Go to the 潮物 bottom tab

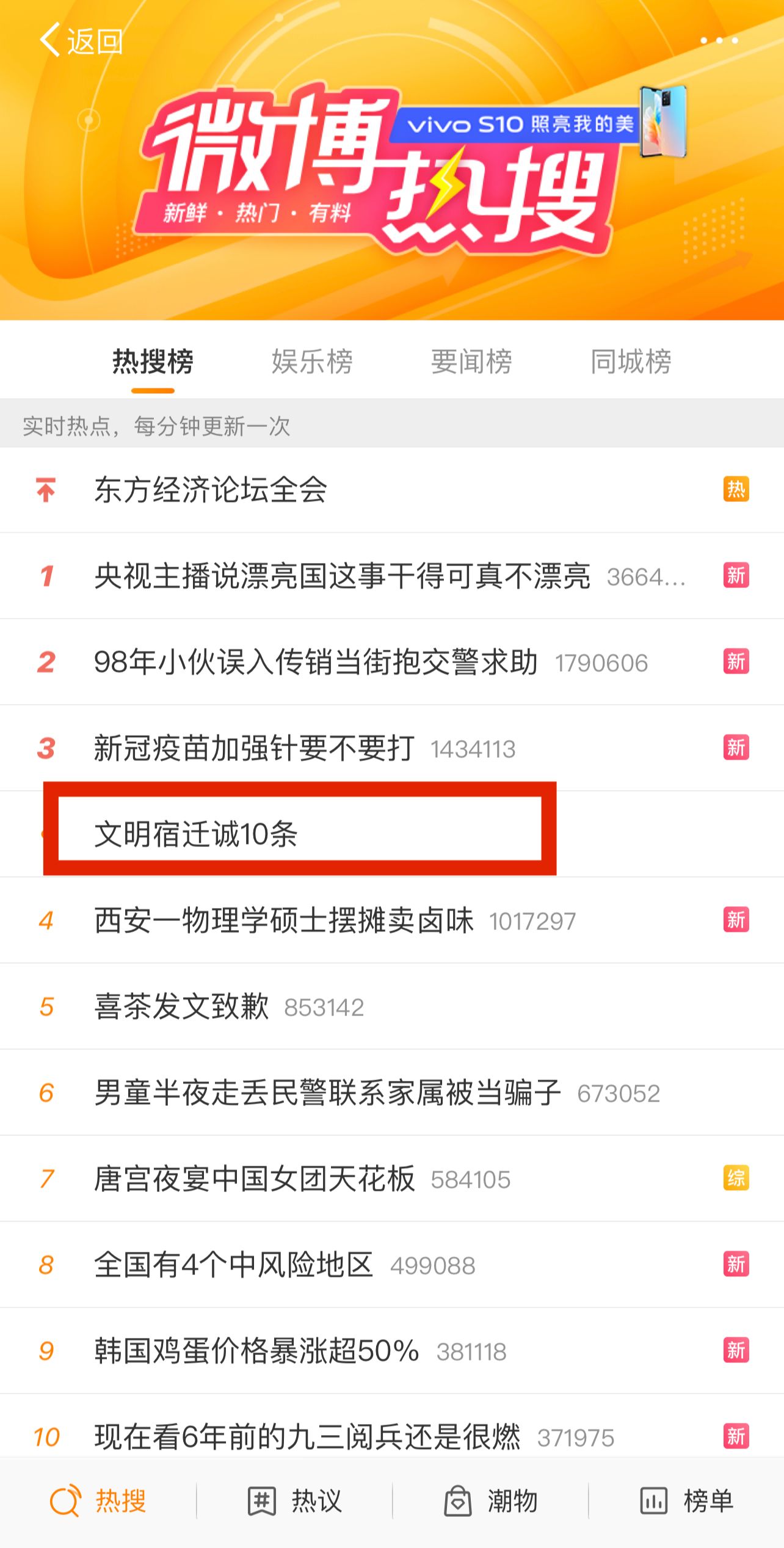point(490,1501)
